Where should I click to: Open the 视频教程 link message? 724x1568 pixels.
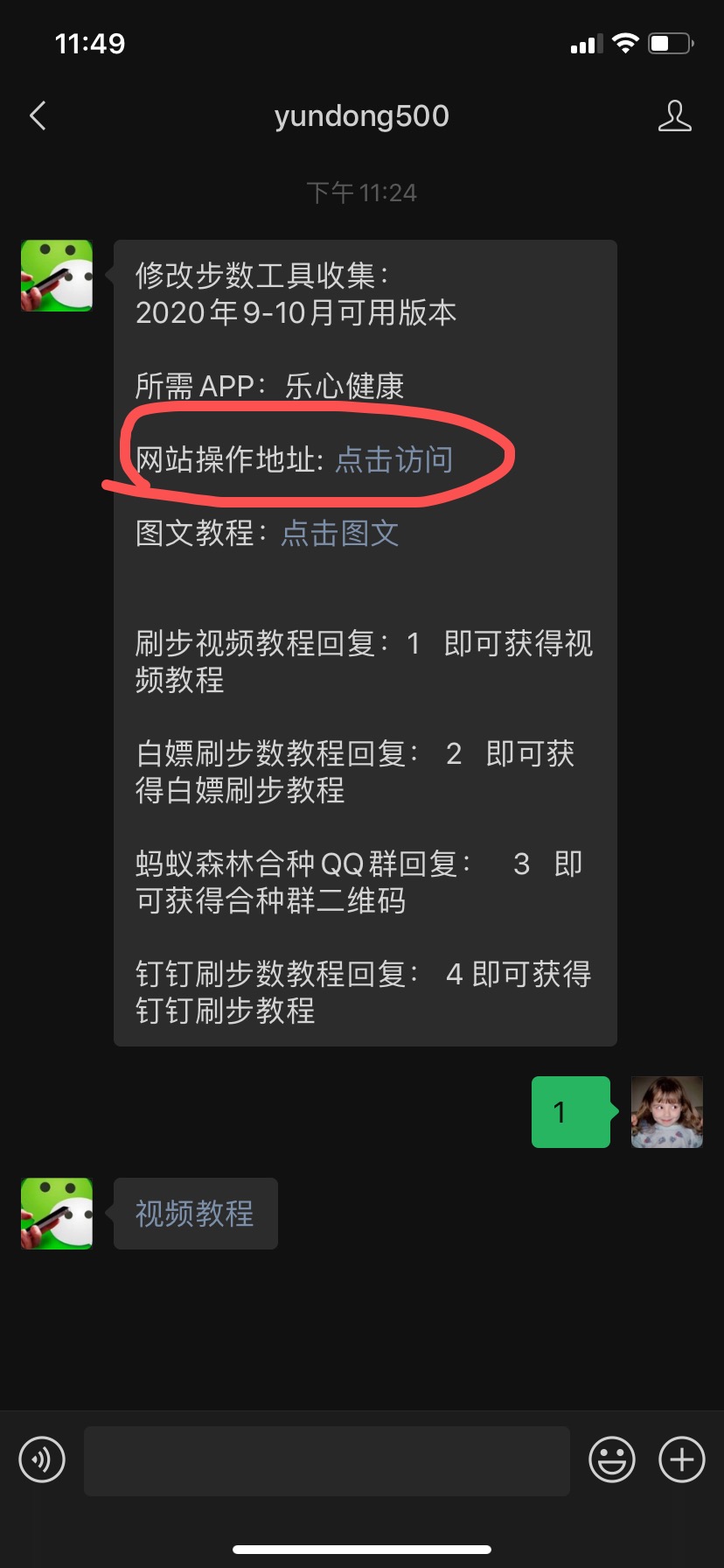coord(195,1213)
